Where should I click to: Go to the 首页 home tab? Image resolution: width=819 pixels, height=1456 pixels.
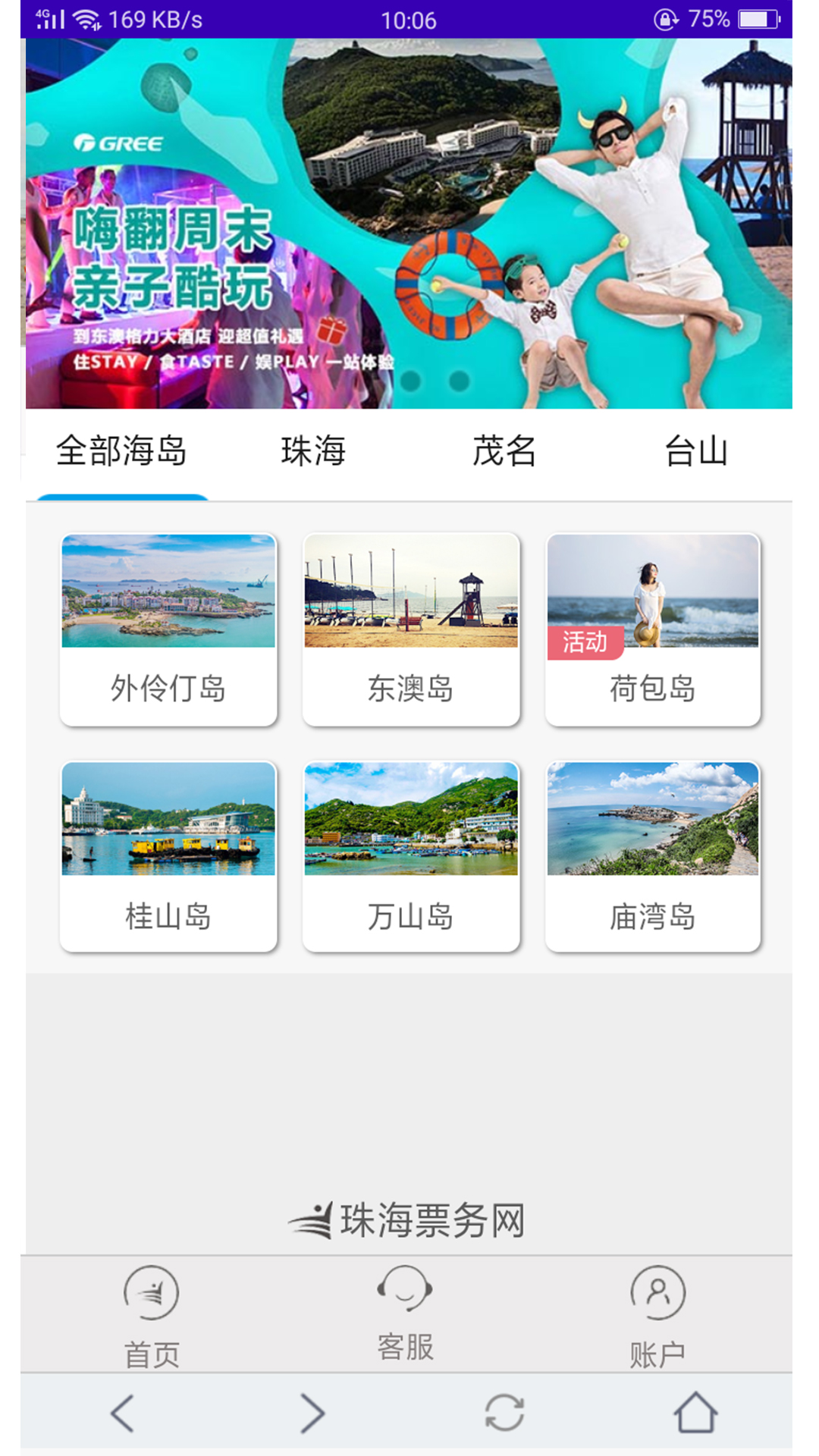coord(152,1316)
